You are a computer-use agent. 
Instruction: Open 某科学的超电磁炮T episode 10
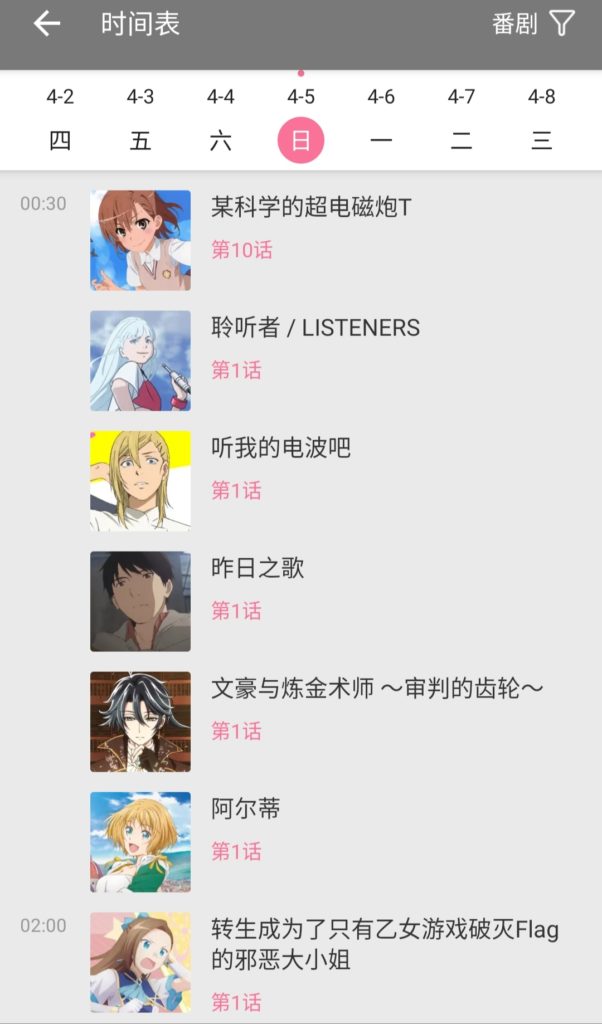pyautogui.click(x=301, y=240)
